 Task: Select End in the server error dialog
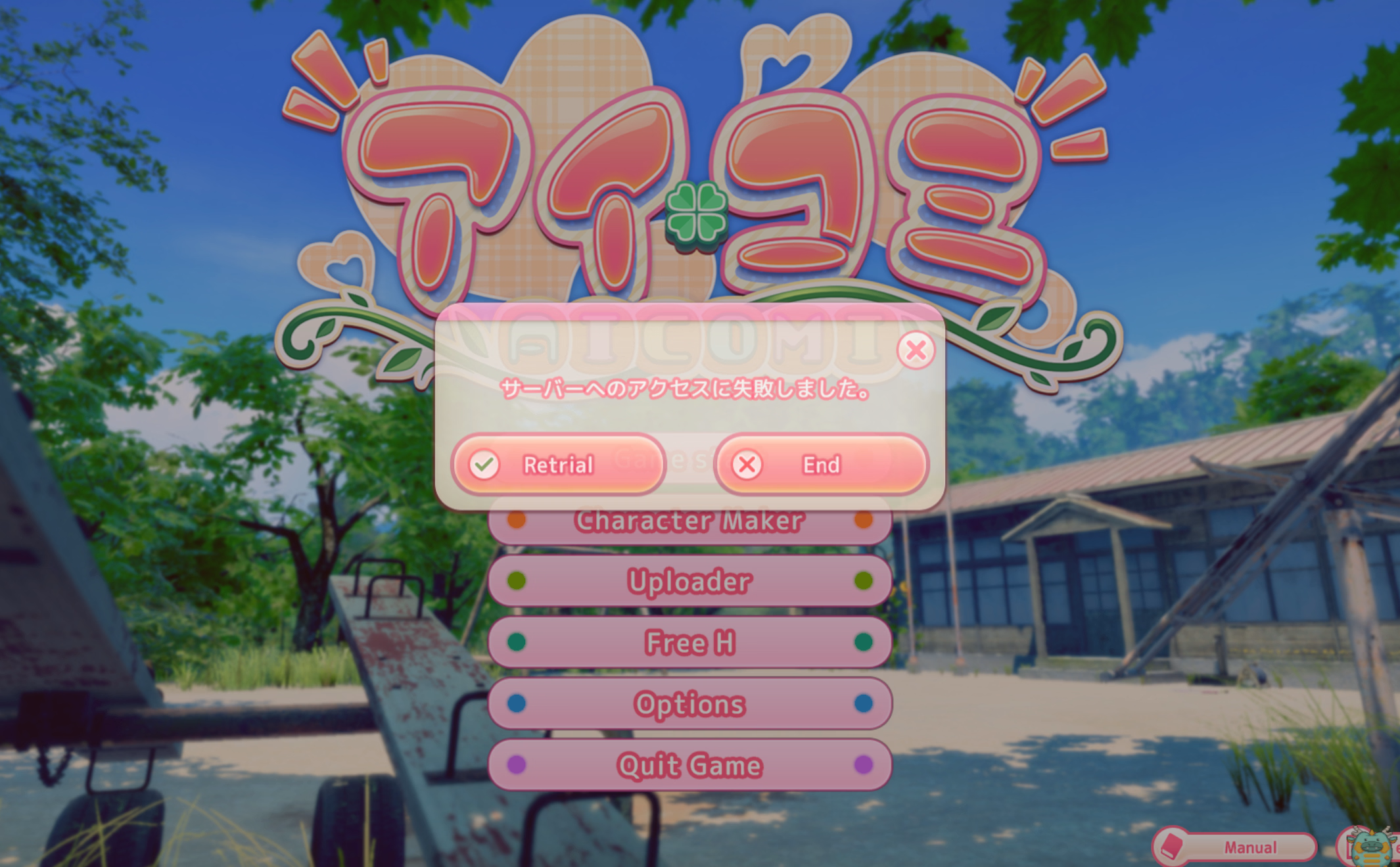click(x=821, y=465)
